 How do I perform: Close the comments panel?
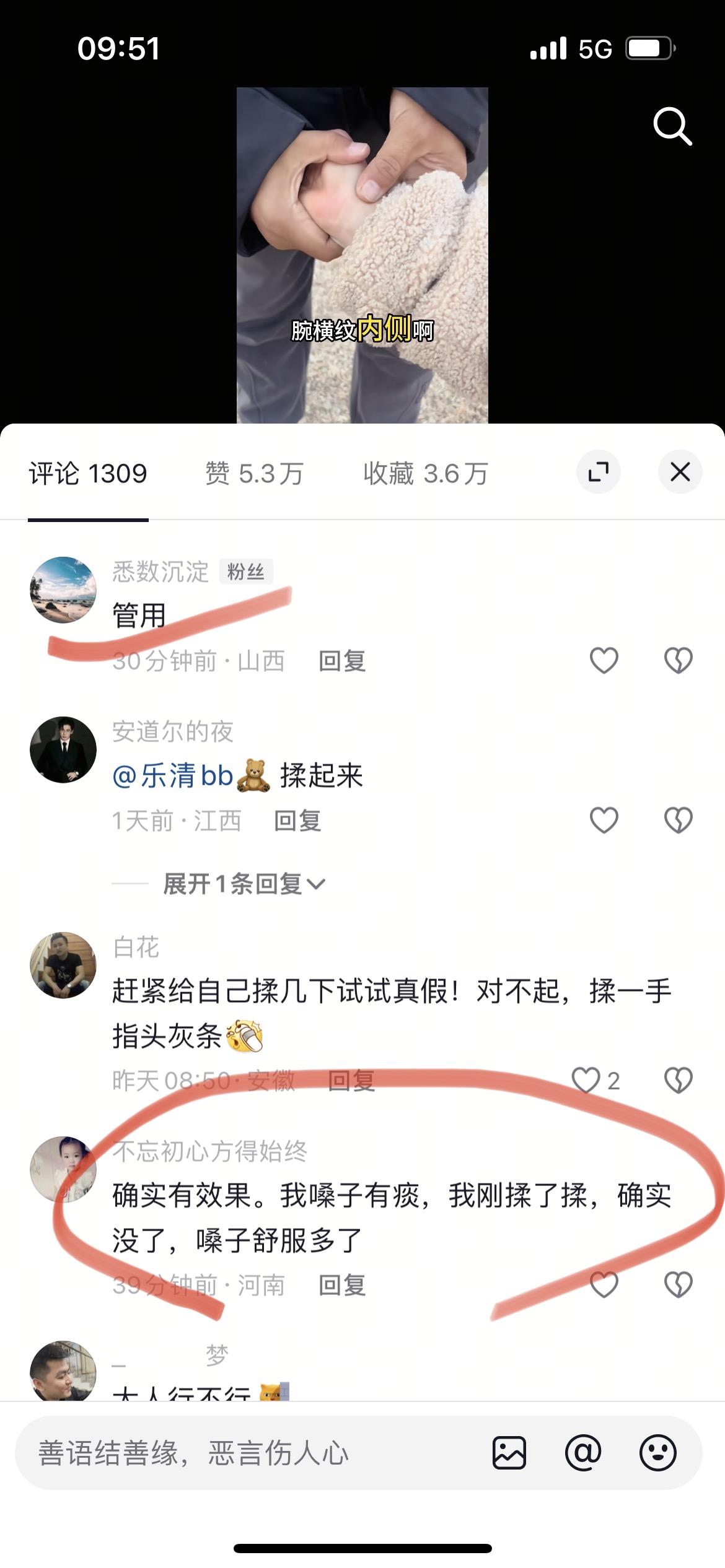tap(680, 472)
